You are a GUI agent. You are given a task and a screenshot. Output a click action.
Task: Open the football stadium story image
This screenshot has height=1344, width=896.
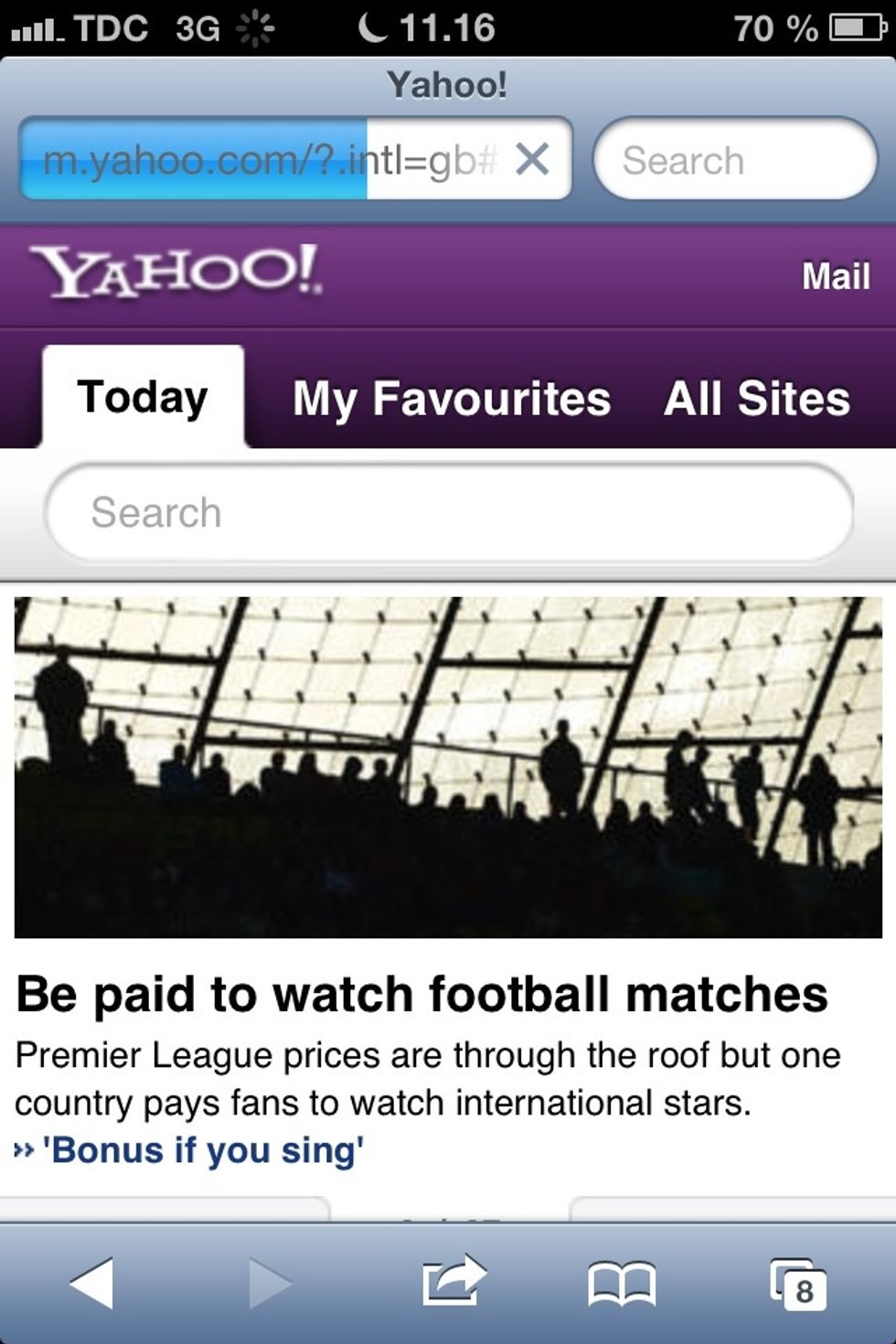click(448, 767)
